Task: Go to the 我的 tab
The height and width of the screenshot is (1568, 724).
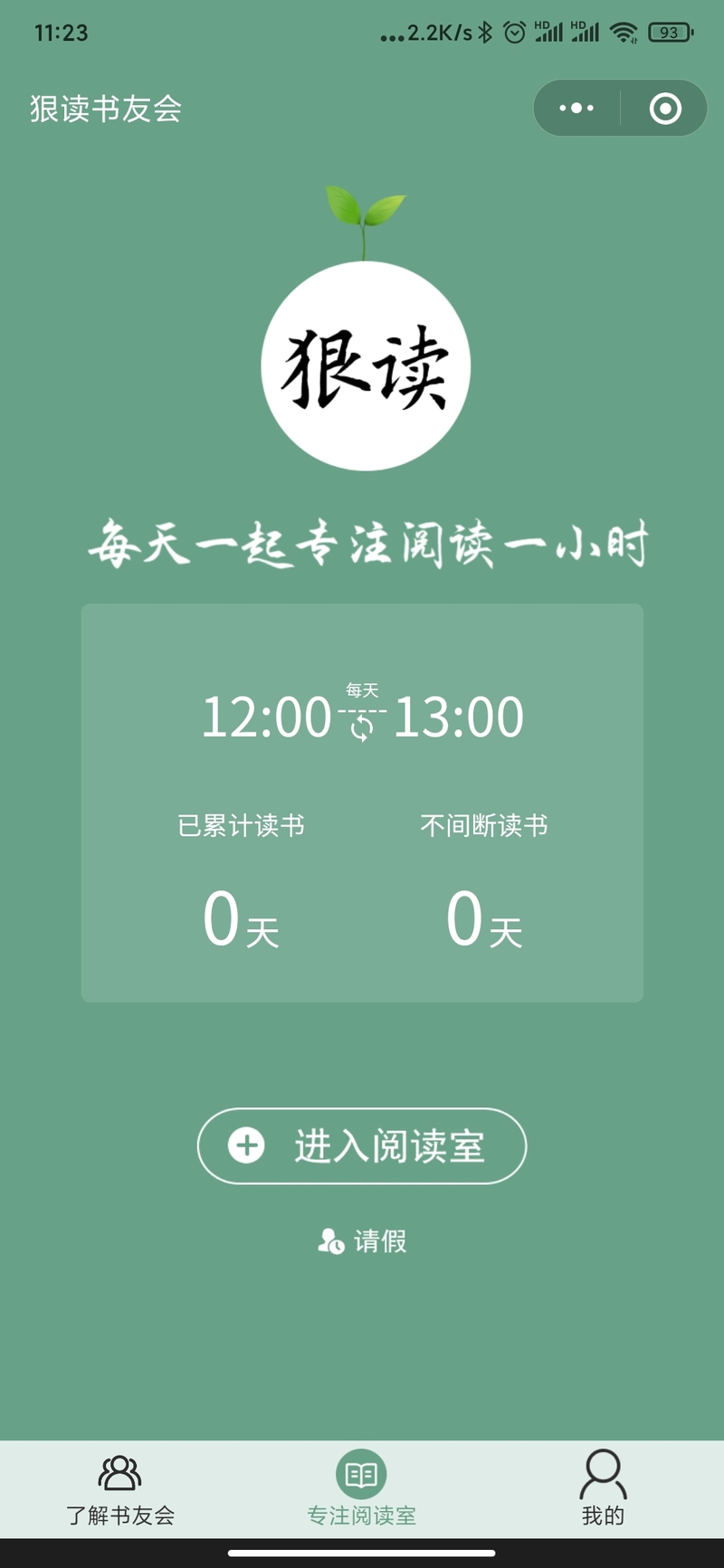Action: coord(603,1490)
